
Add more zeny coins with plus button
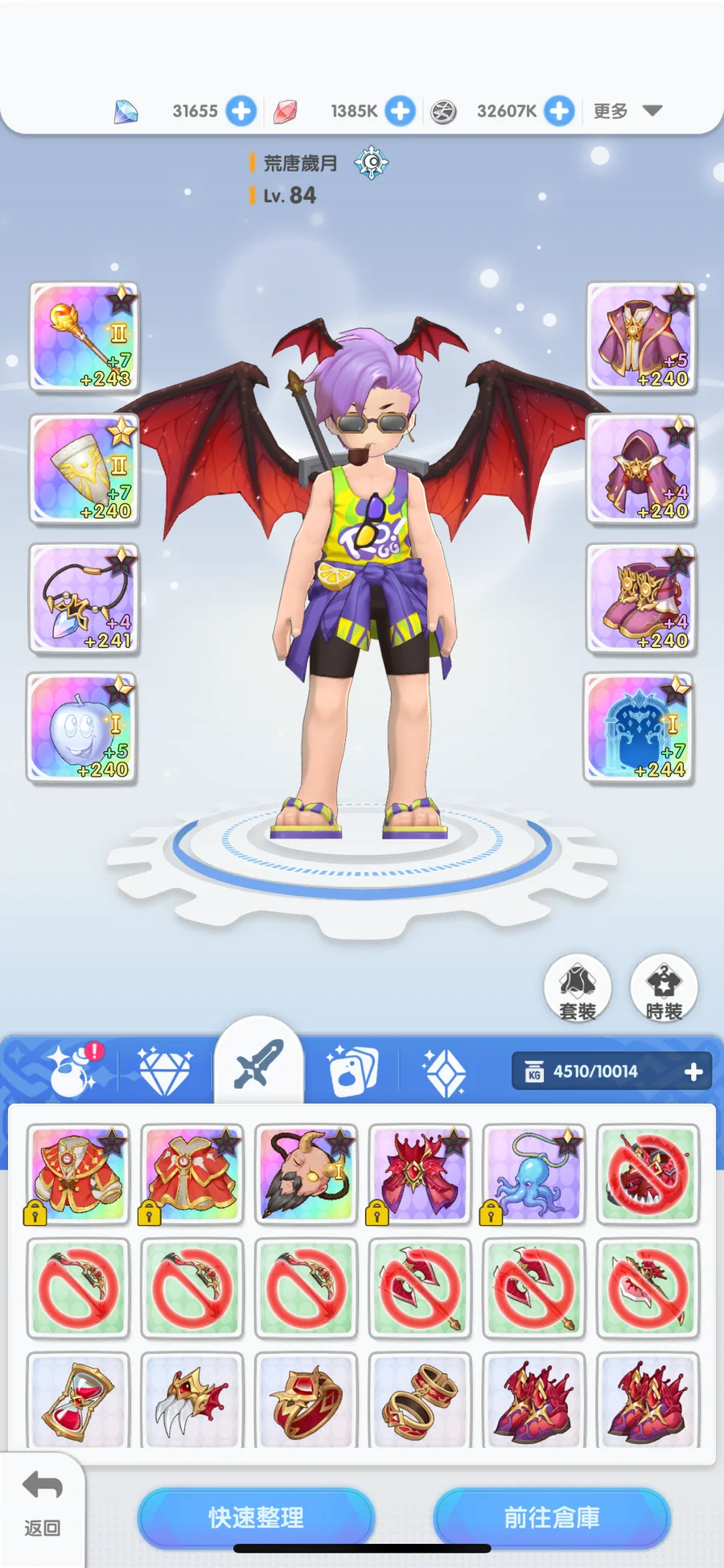pos(559,111)
